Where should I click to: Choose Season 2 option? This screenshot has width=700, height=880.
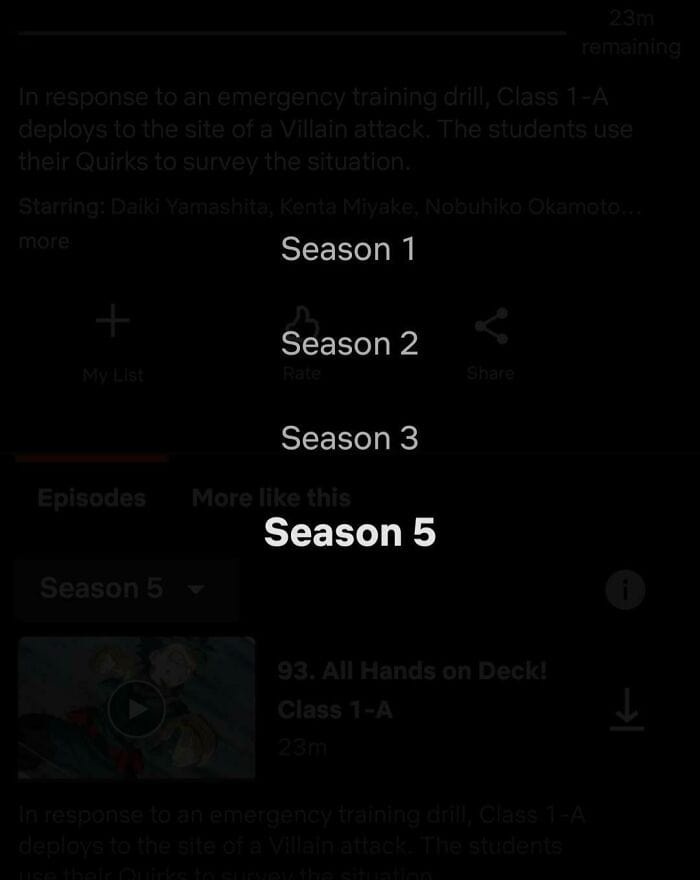[349, 344]
